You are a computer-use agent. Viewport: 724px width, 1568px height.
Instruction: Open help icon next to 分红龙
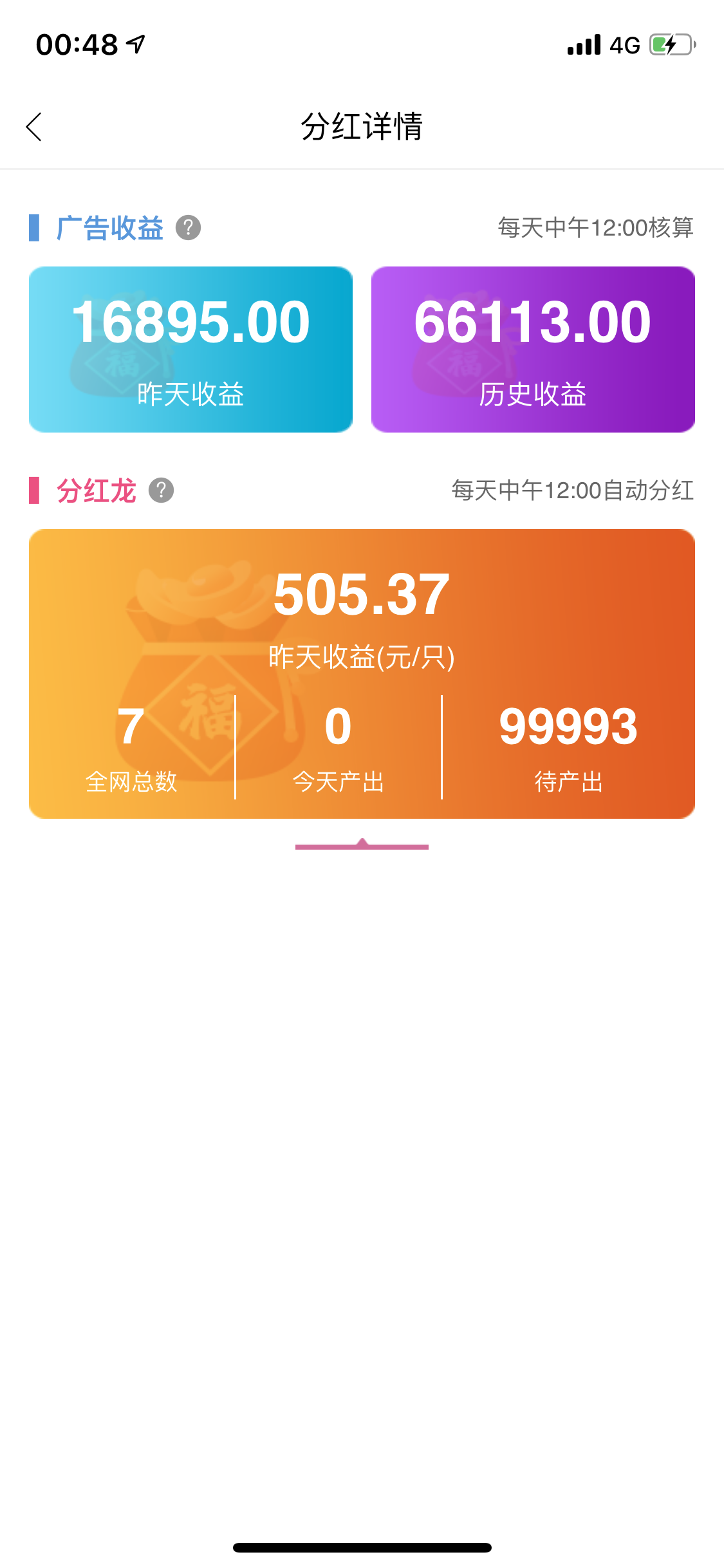[x=161, y=490]
